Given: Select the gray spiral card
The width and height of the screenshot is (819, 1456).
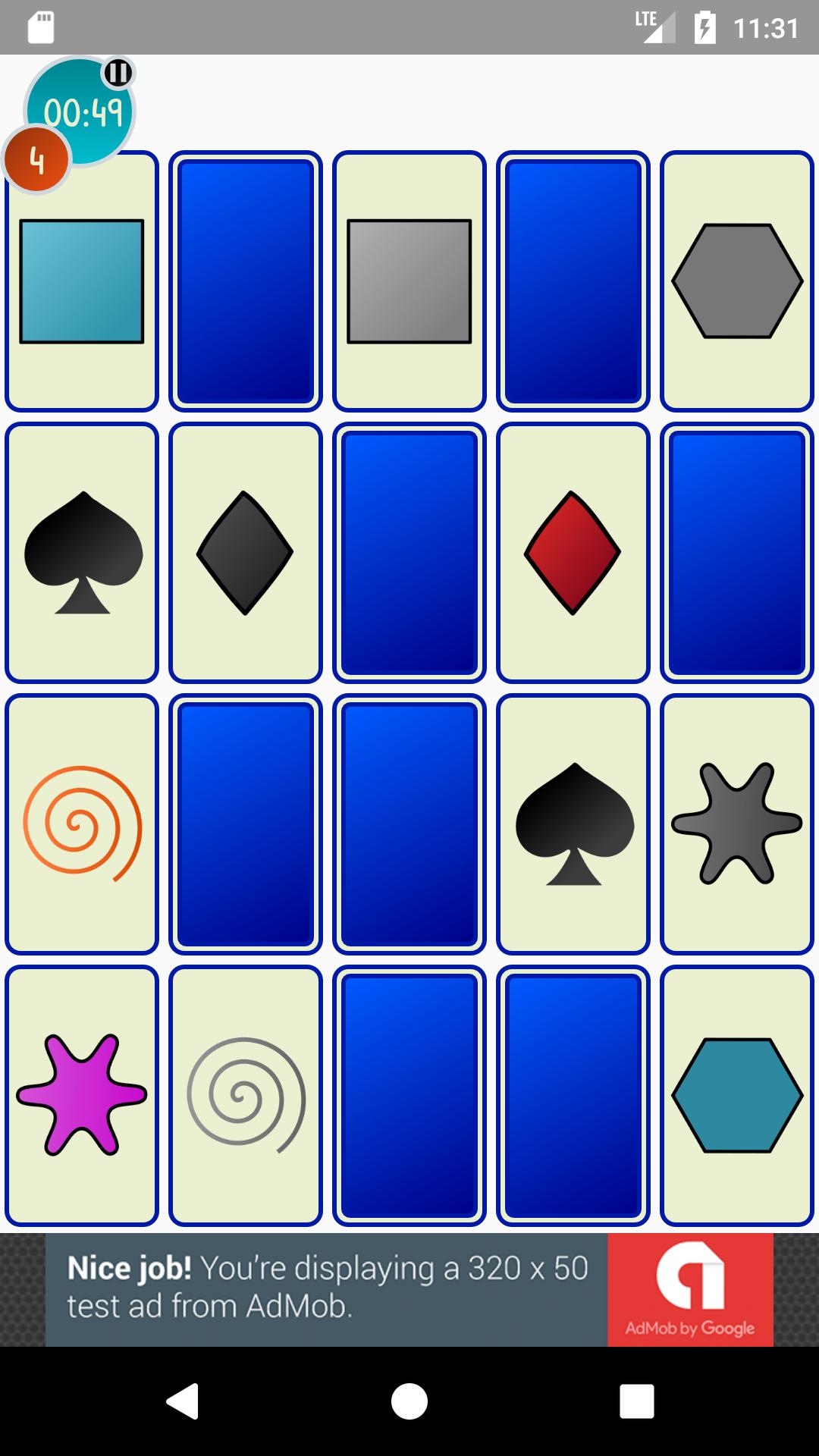Looking at the screenshot, I should click(246, 1096).
